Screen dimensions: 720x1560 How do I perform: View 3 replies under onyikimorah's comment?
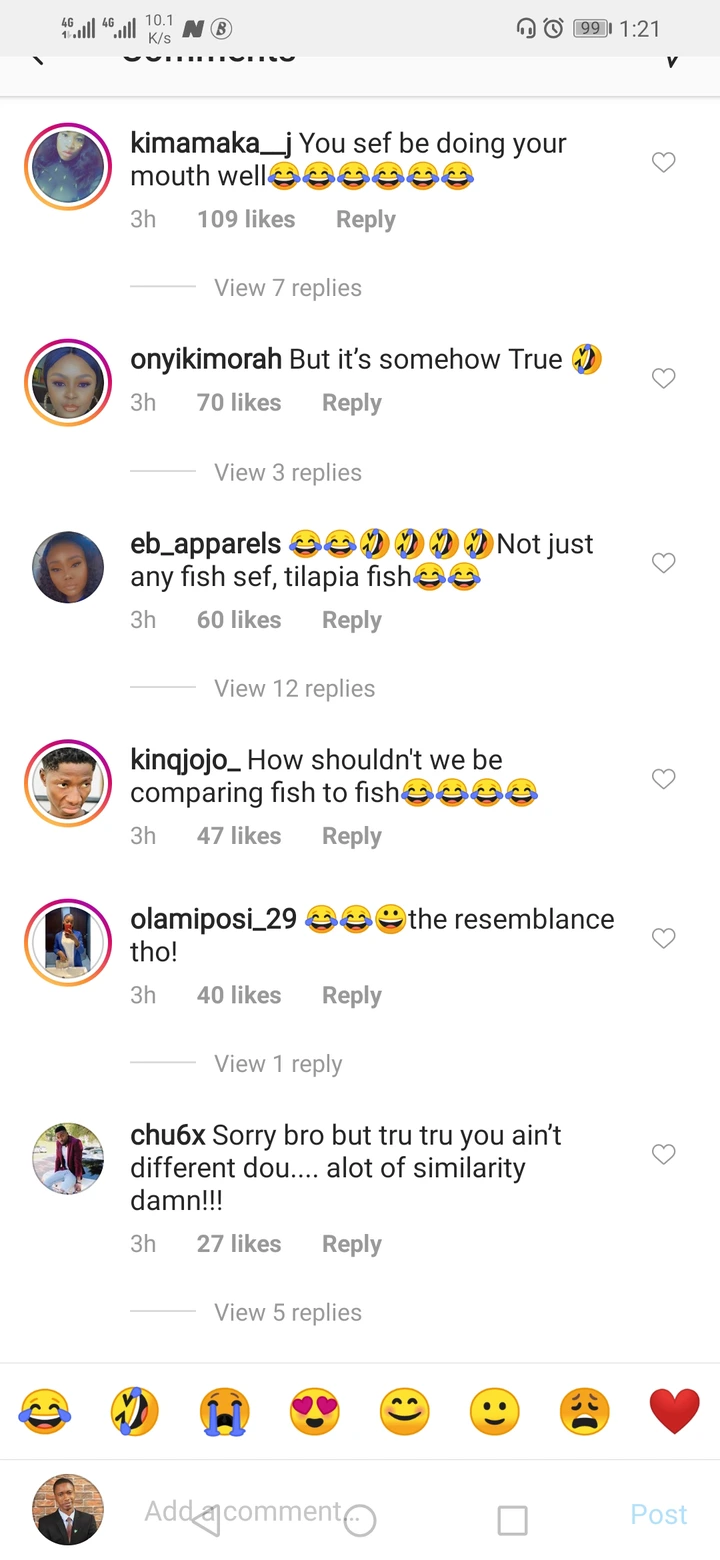pyautogui.click(x=288, y=473)
